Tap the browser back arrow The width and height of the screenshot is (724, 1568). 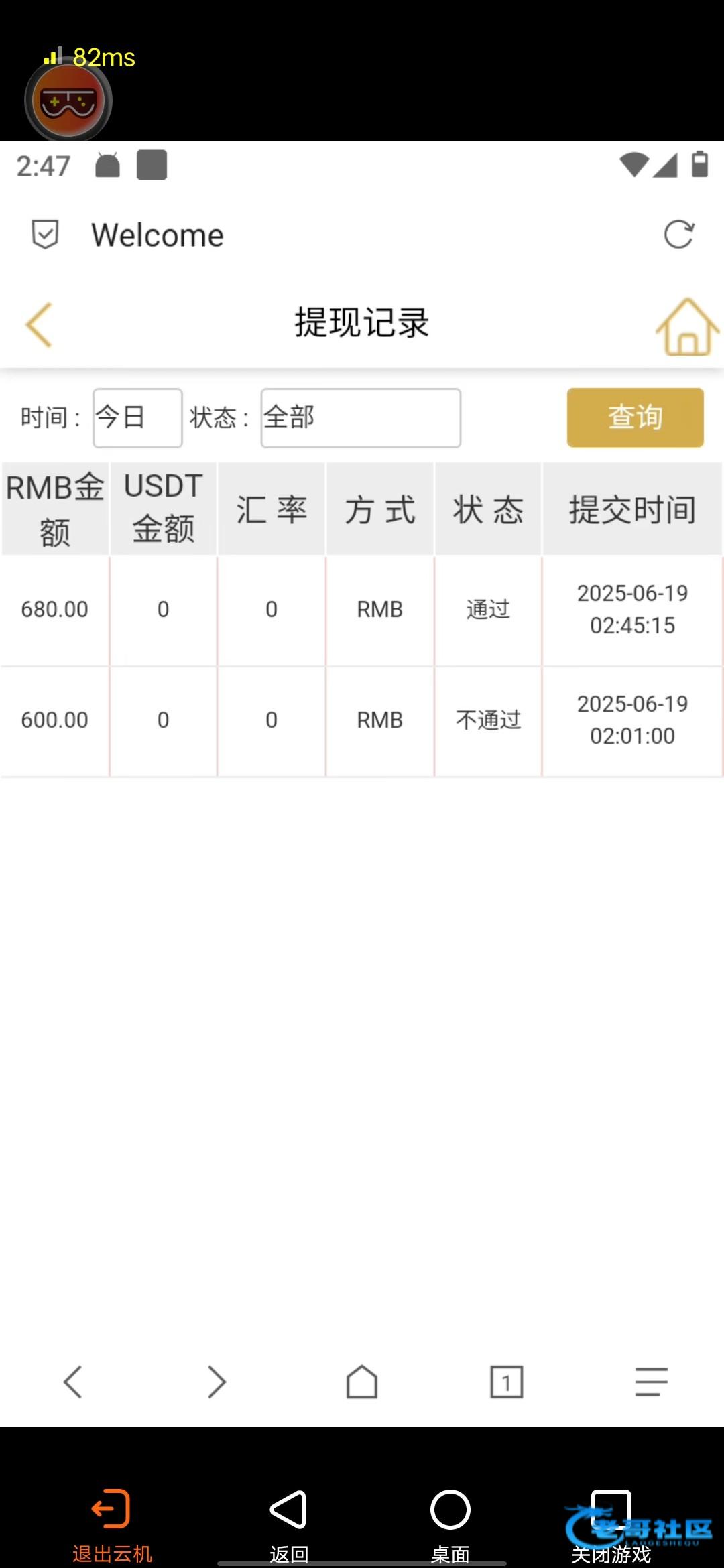72,1382
